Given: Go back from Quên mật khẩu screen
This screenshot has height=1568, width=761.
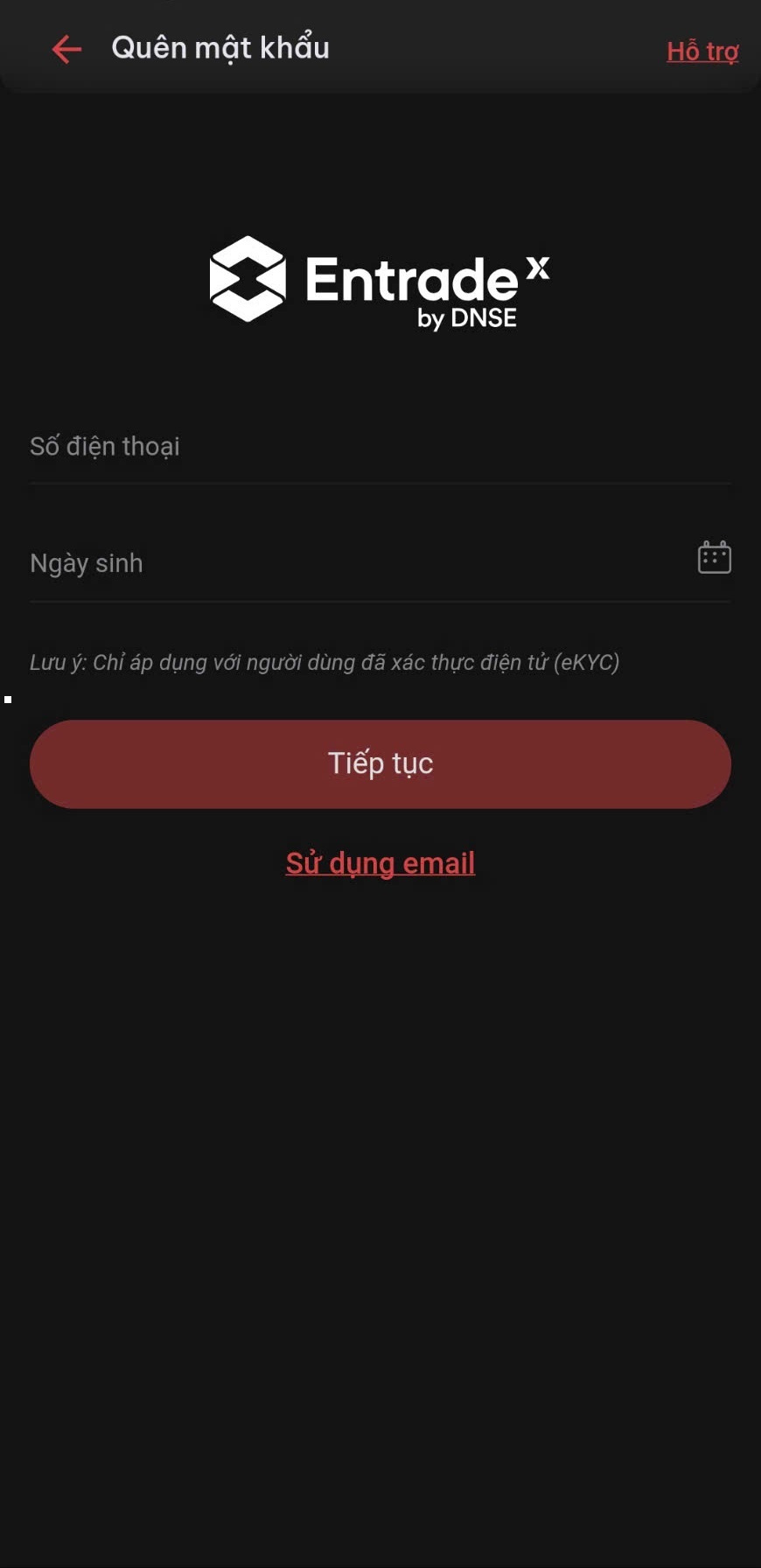Looking at the screenshot, I should point(66,49).
